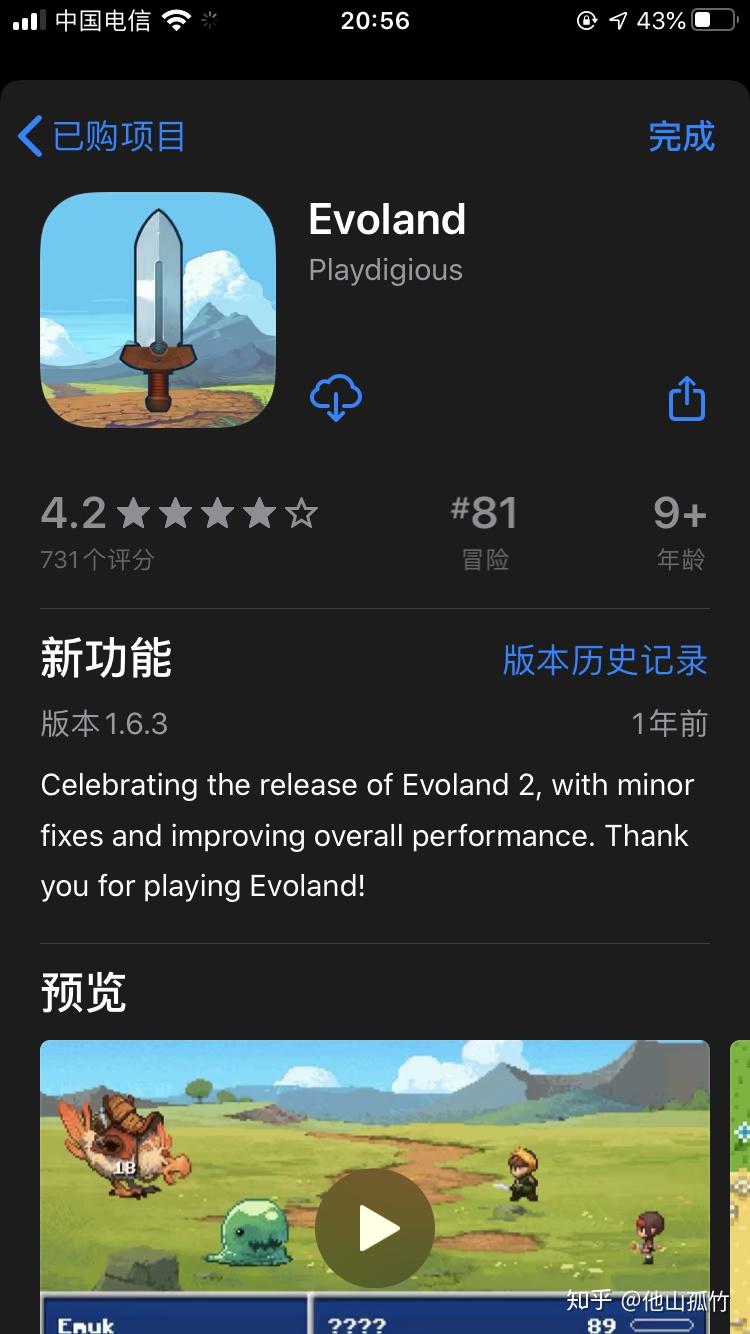The width and height of the screenshot is (750, 1334).
Task: Play the Evoland preview video
Action: pyautogui.click(x=375, y=1228)
